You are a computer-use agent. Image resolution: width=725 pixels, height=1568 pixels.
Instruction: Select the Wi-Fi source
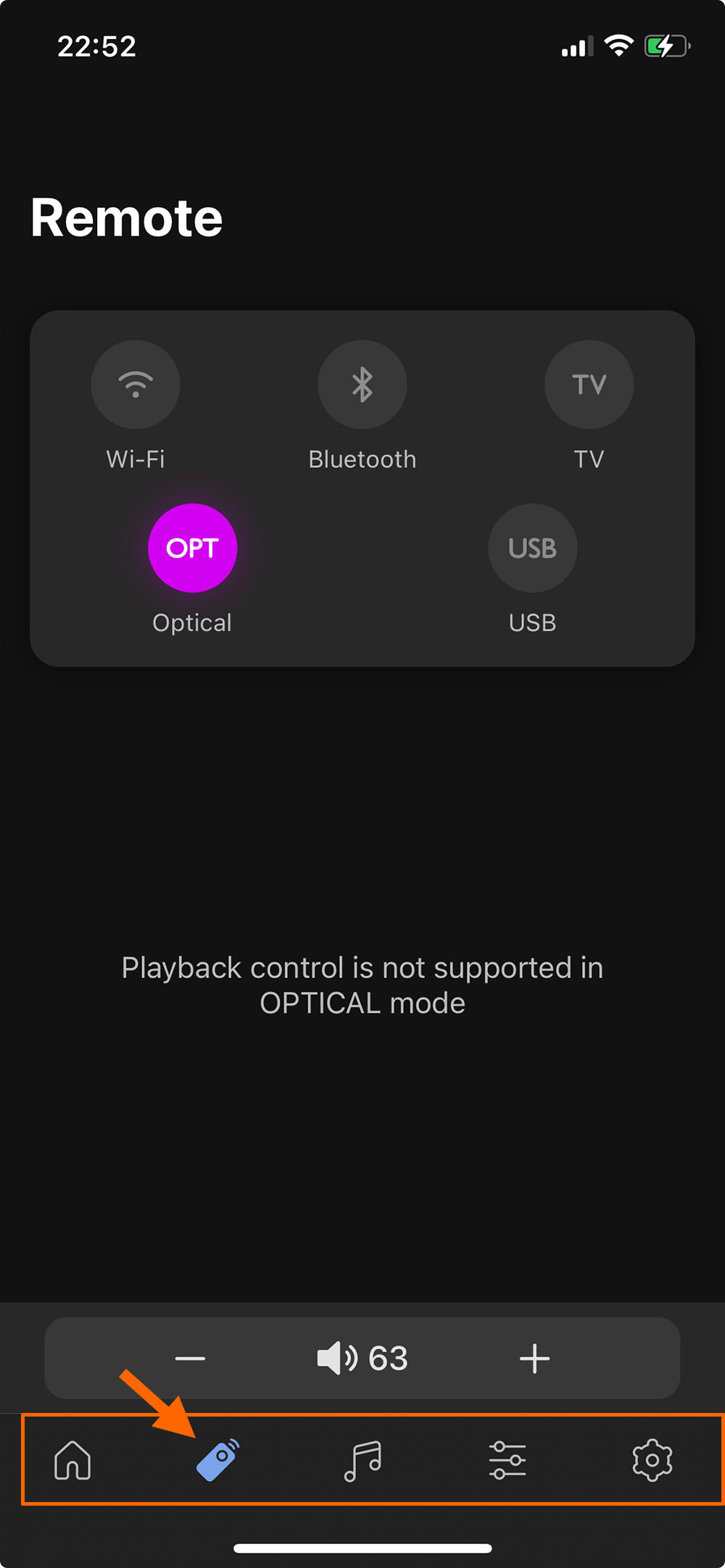click(x=136, y=385)
